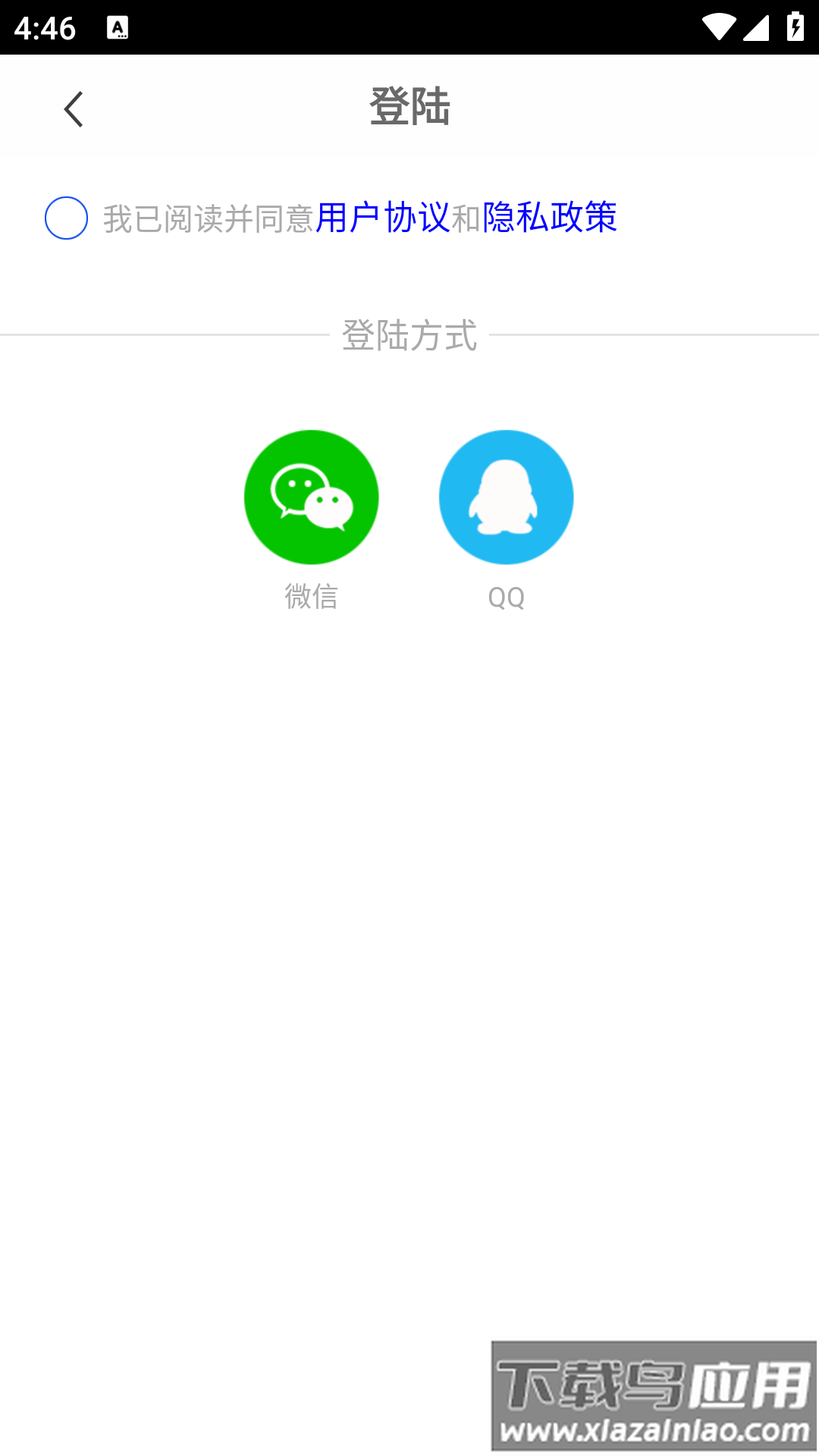Screen dimensions: 819x1456
Task: Check the agreement consent checkbox
Action: click(x=67, y=218)
